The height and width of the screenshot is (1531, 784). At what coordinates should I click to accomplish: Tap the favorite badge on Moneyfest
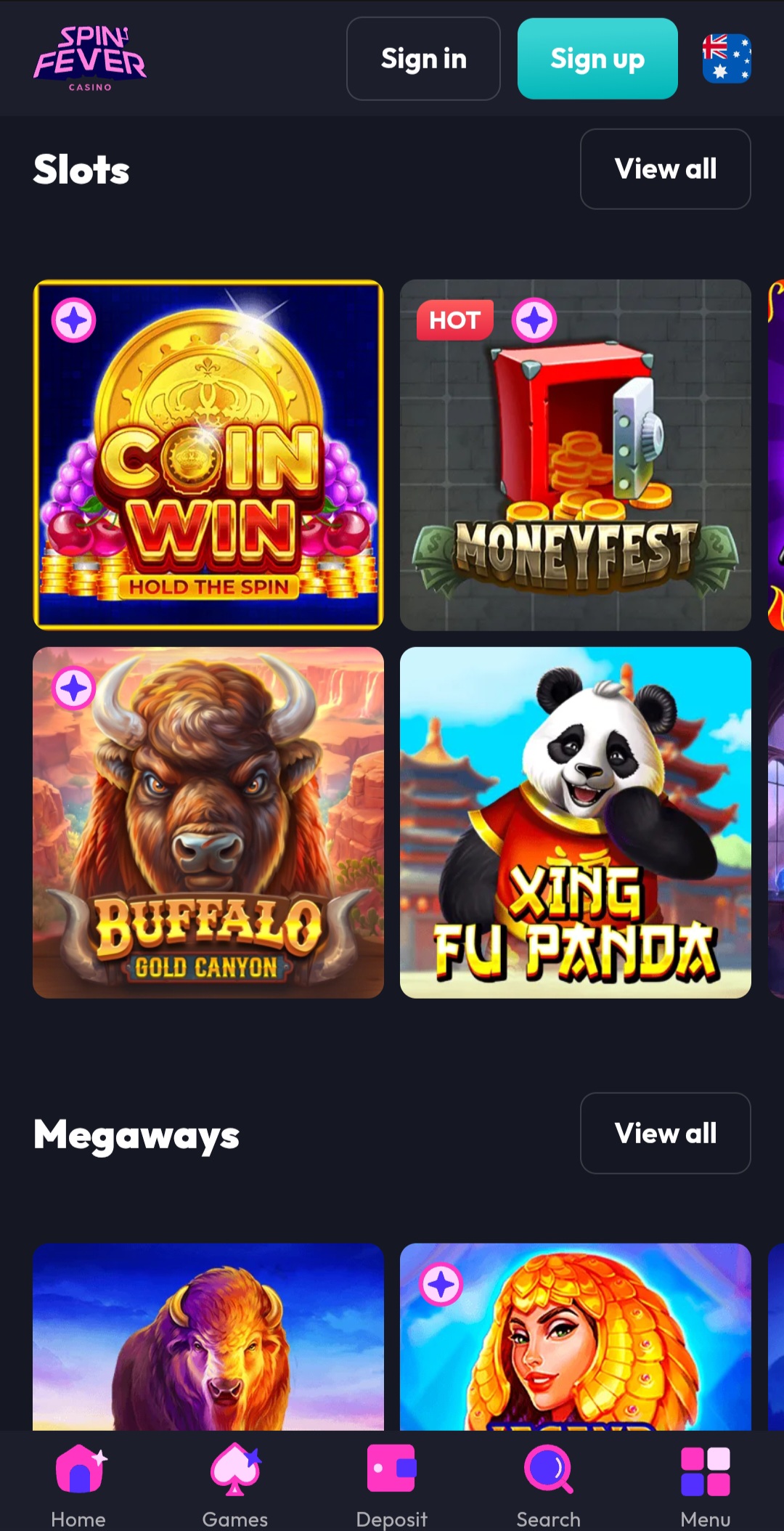[x=535, y=319]
